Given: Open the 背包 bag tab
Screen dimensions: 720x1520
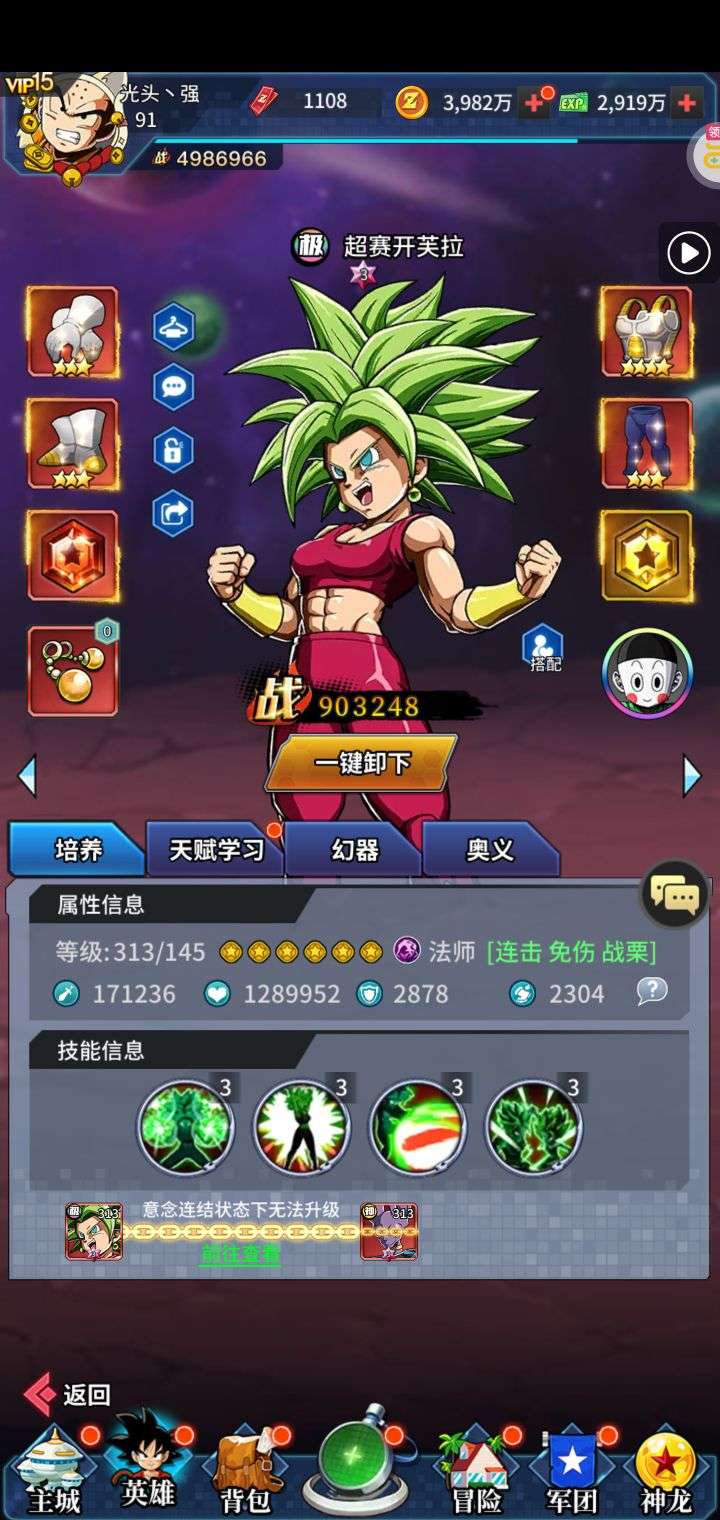Looking at the screenshot, I should [x=245, y=1472].
